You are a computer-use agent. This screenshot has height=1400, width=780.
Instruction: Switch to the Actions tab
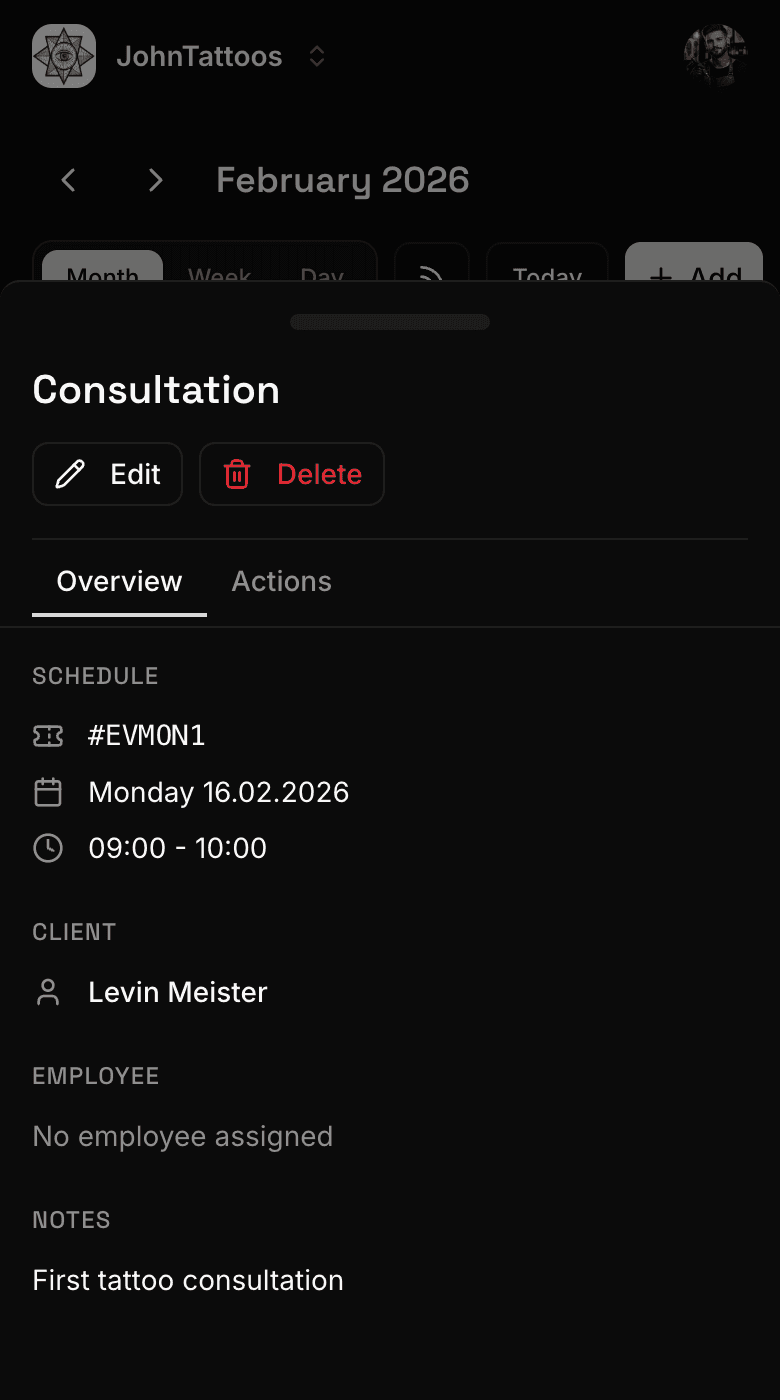point(281,581)
